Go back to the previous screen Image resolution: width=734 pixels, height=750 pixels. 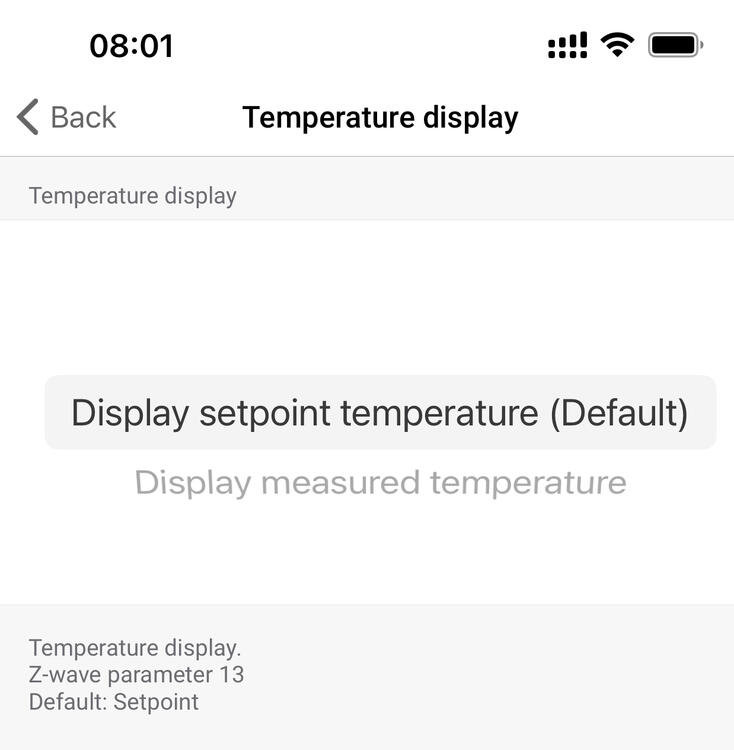coord(66,117)
